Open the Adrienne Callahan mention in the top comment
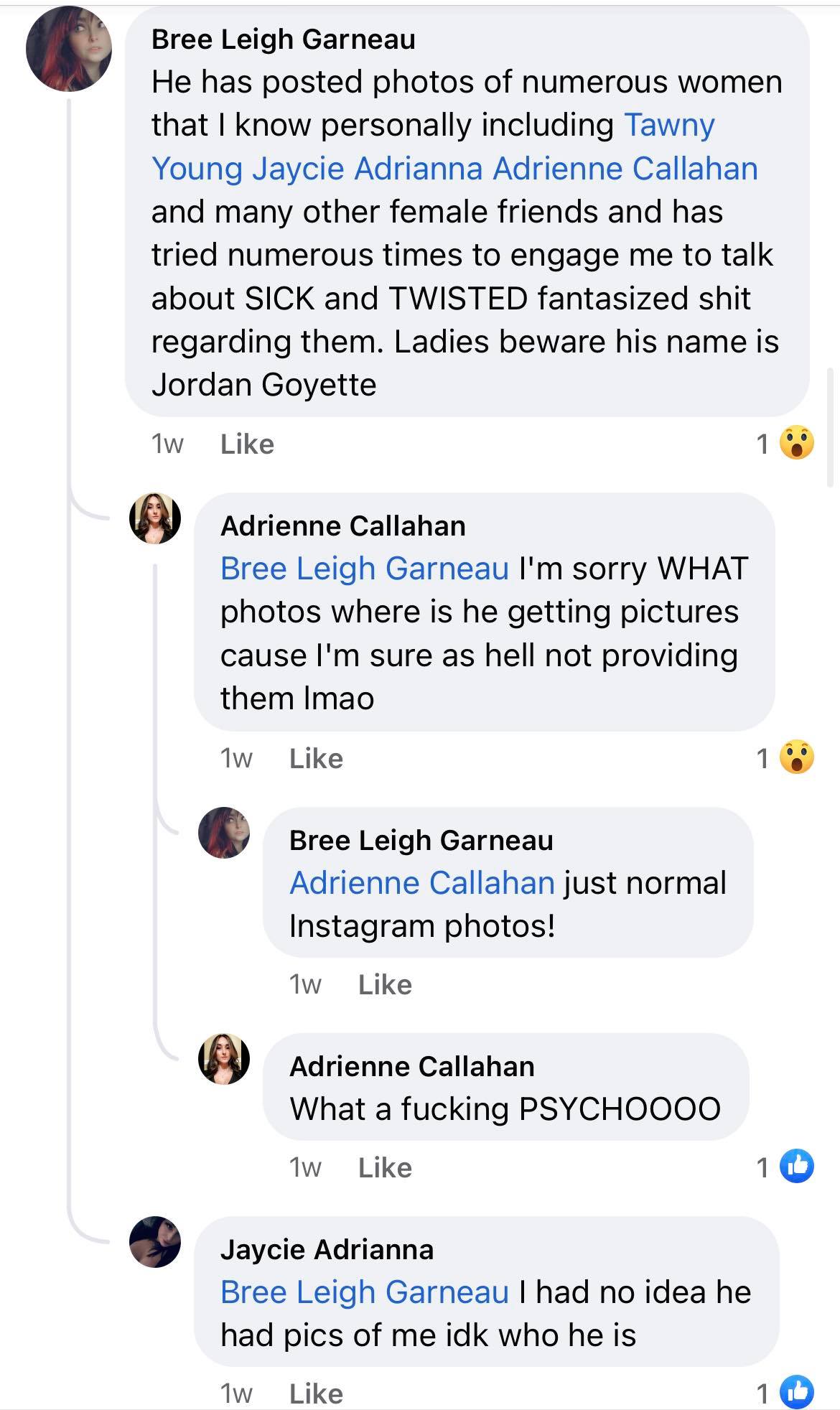This screenshot has width=840, height=1410. (625, 169)
